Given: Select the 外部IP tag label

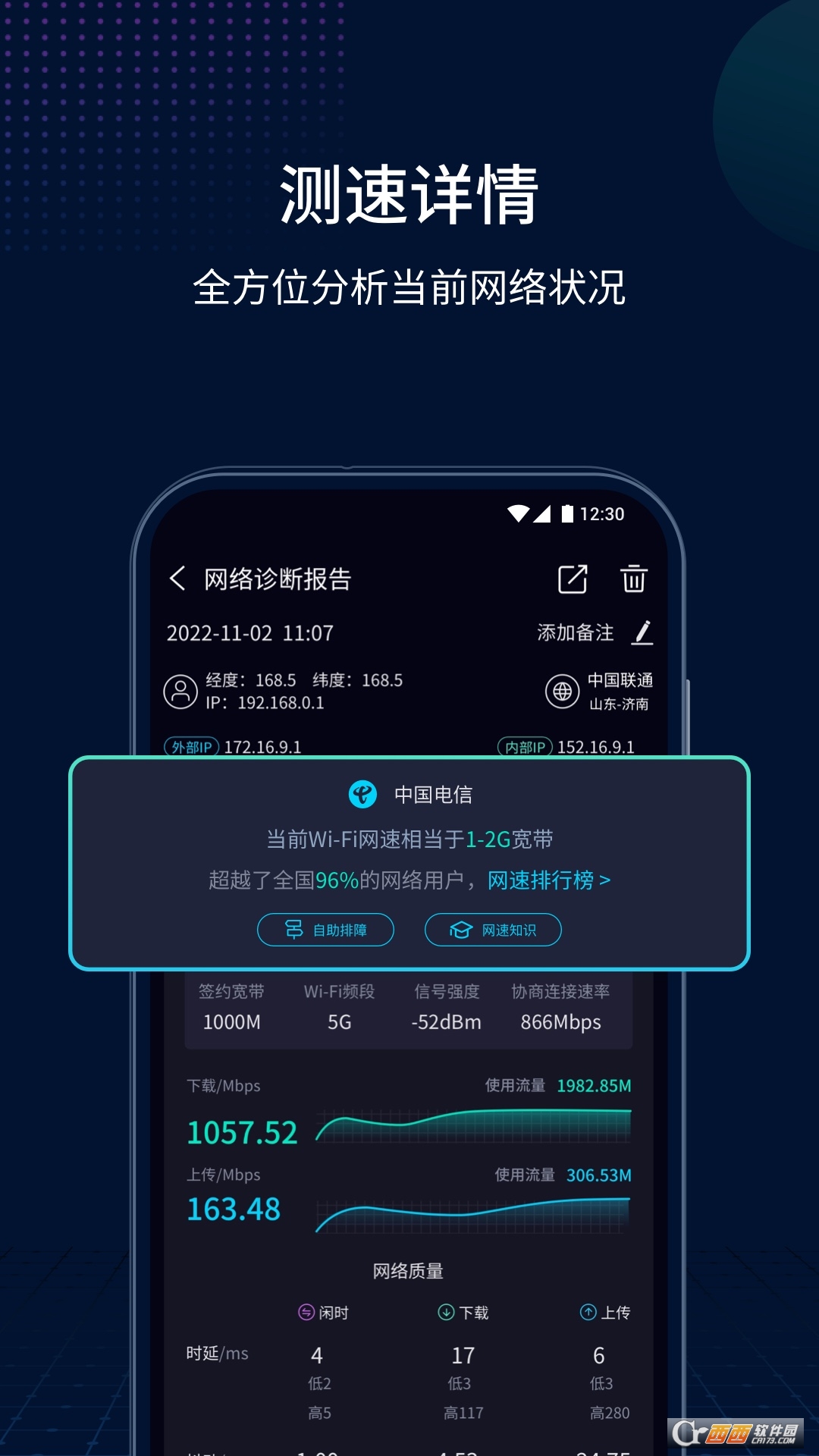Looking at the screenshot, I should click(191, 746).
